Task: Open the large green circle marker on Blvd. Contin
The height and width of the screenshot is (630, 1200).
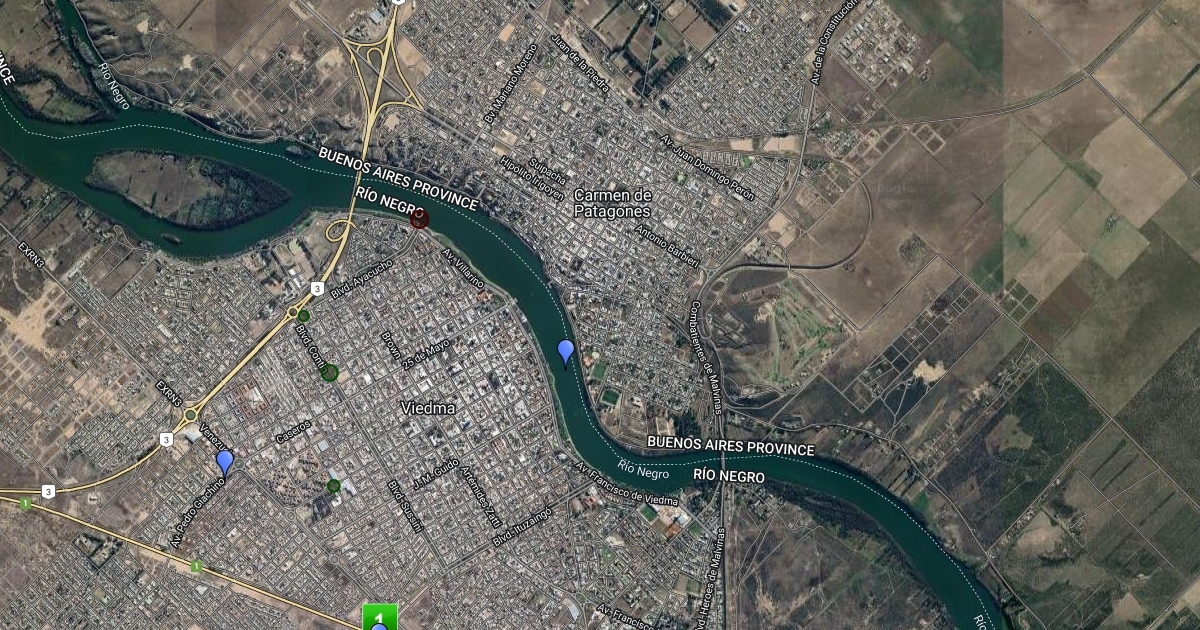Action: [x=329, y=373]
